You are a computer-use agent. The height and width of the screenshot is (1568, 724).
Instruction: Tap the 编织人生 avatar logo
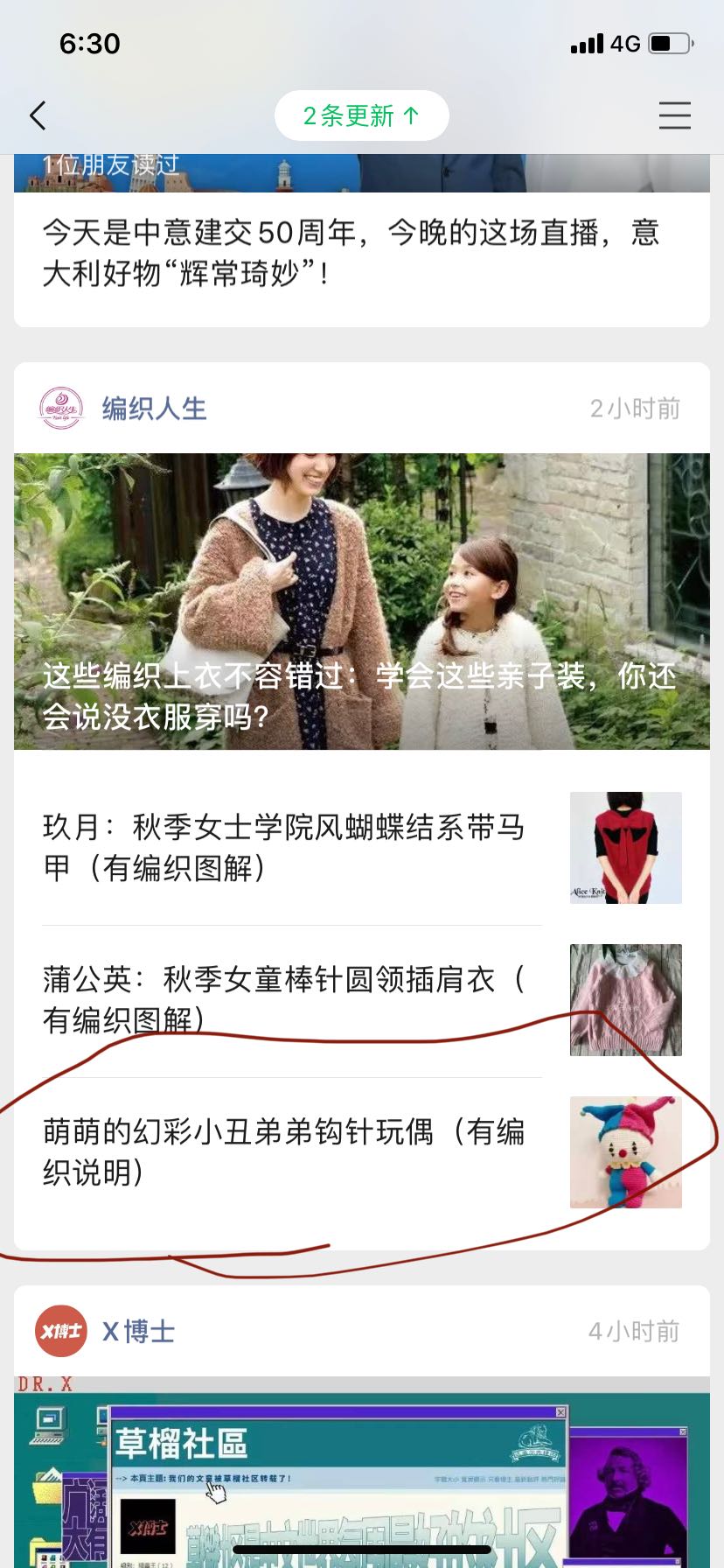point(61,409)
